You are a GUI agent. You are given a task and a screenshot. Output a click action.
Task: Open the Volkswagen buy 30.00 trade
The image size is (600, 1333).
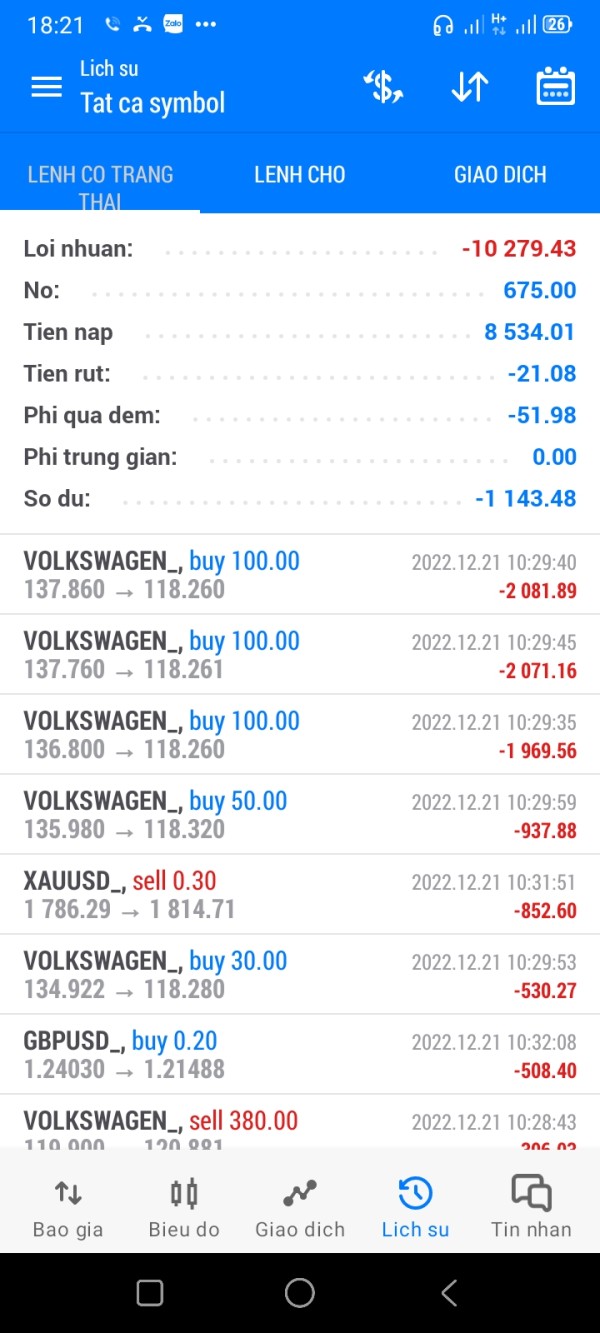pos(300,975)
